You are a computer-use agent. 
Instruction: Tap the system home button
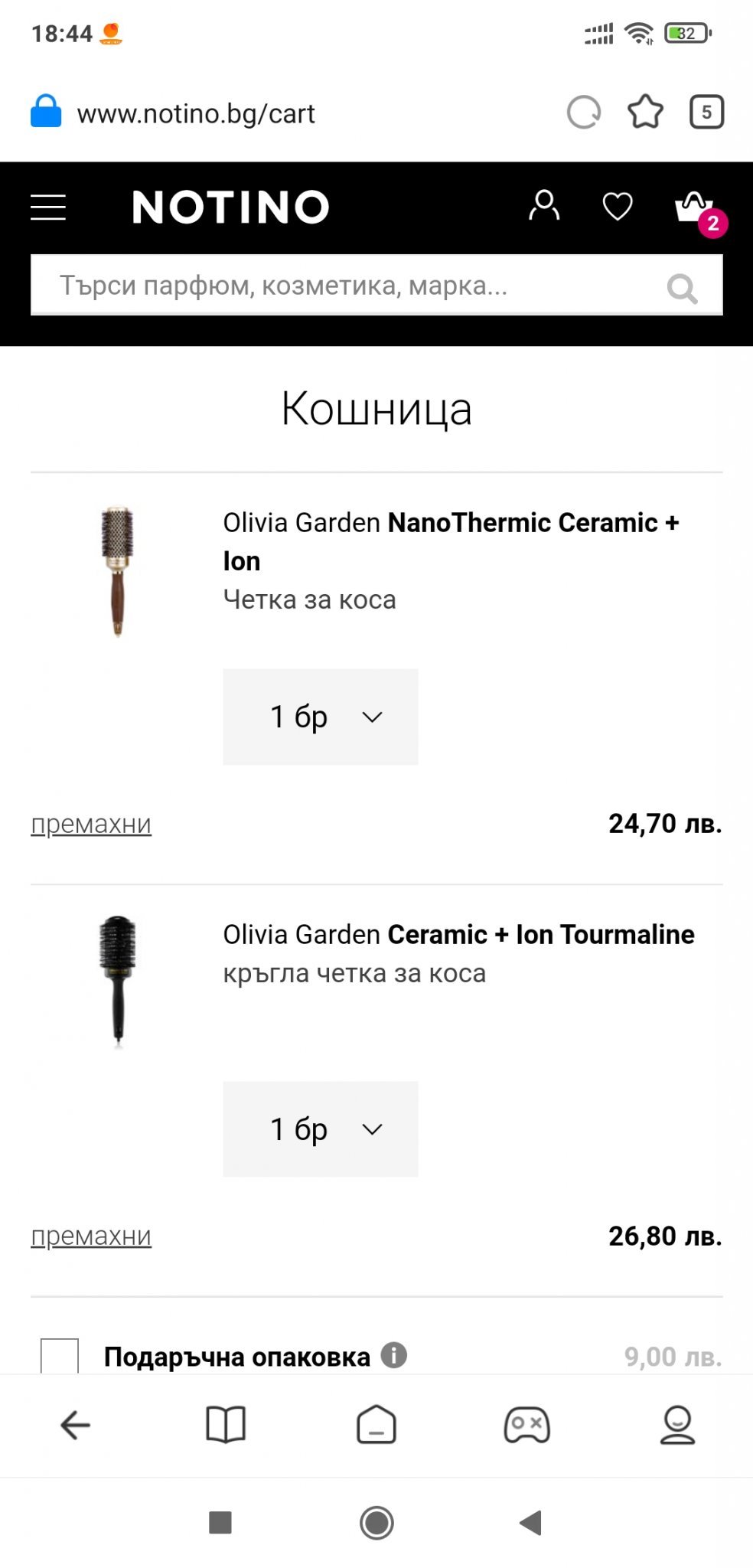(x=376, y=1523)
